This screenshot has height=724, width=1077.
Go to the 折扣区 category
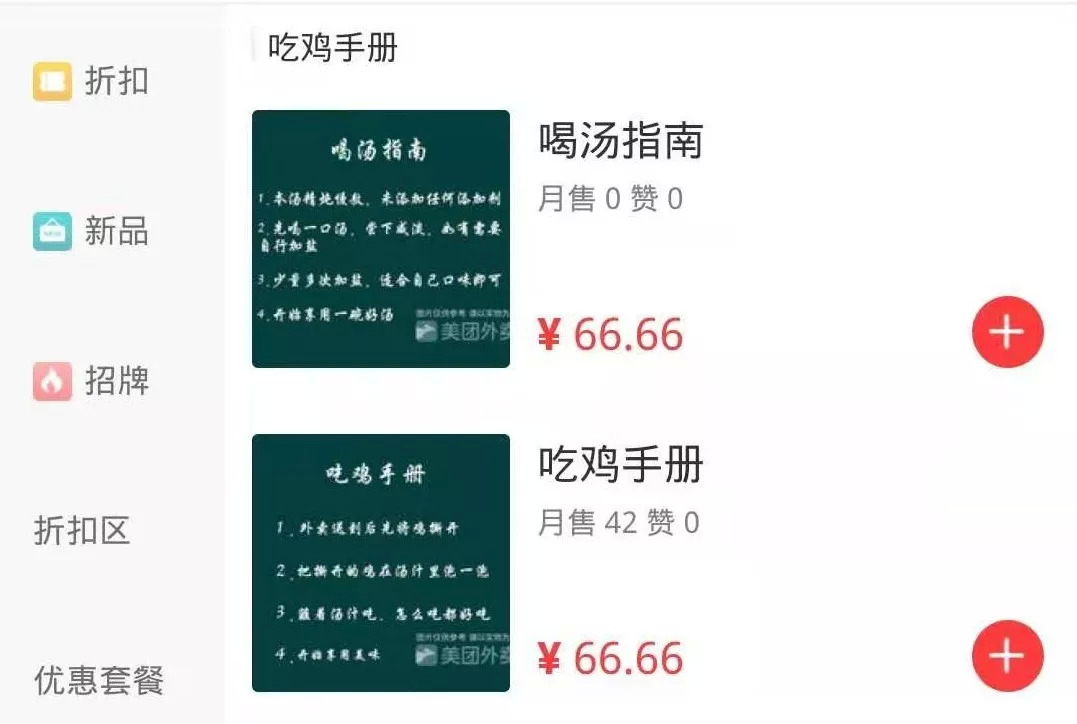[83, 531]
